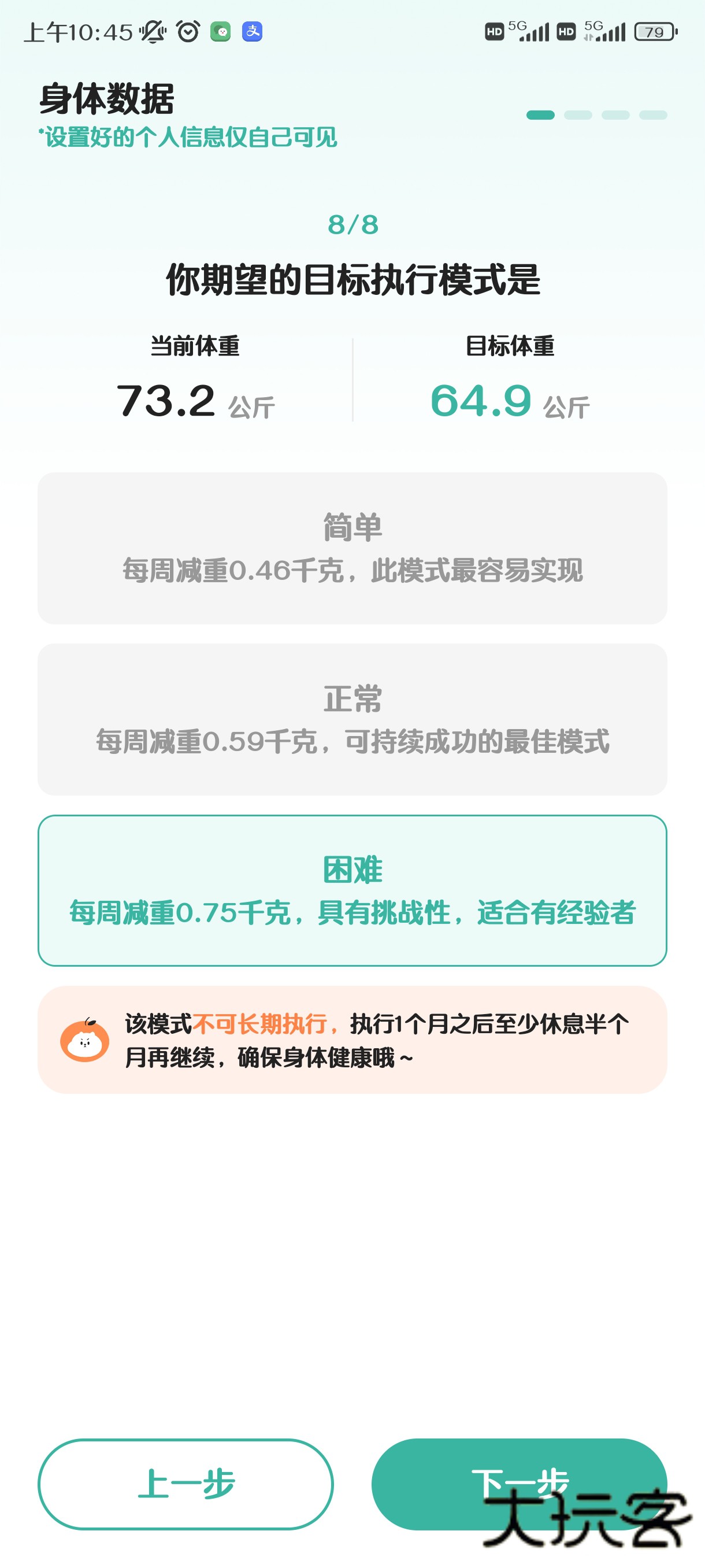Tap the orange mascot icon in warning banner
The width and height of the screenshot is (705, 1568).
coord(85,1041)
